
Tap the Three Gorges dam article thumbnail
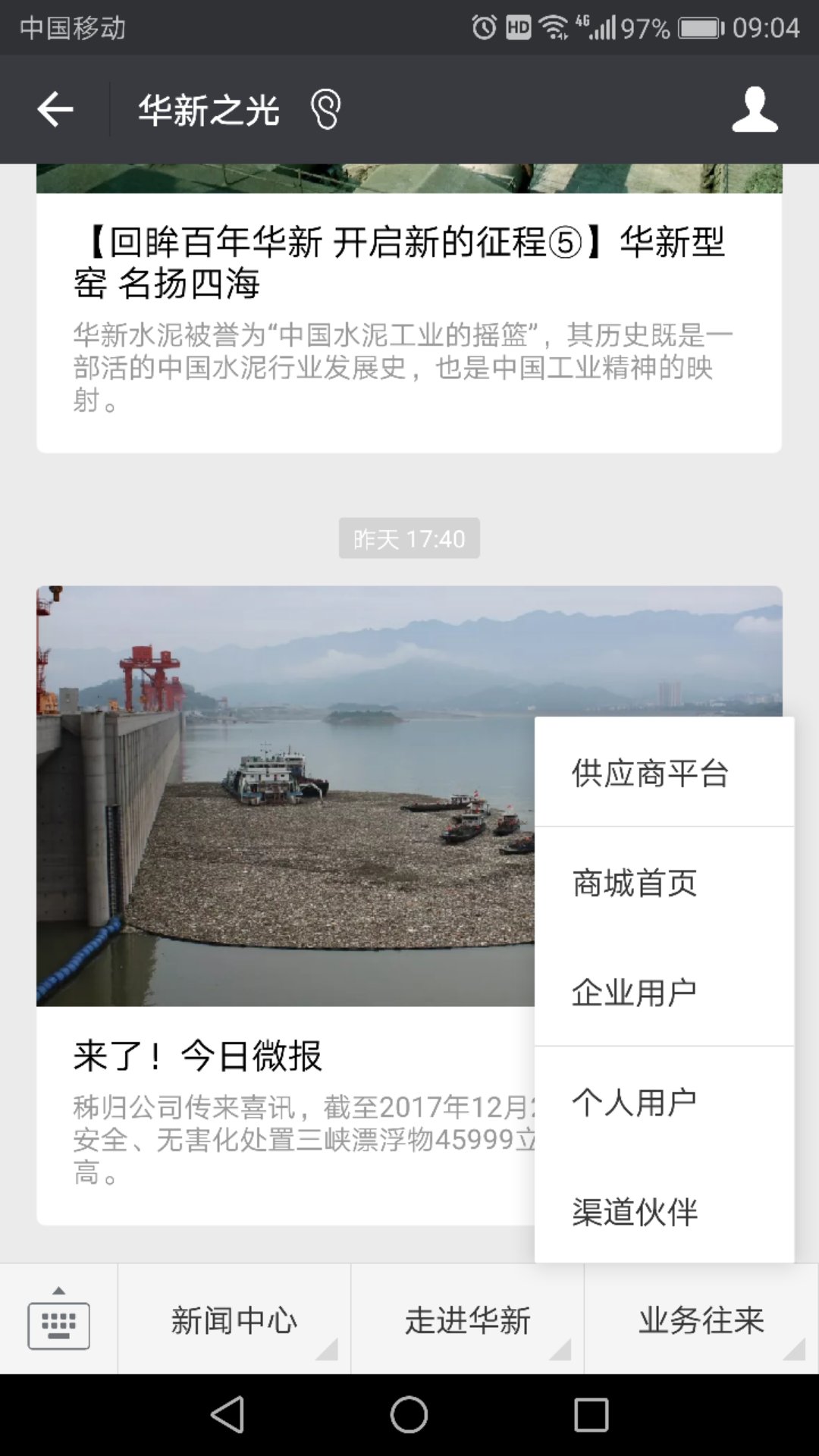point(281,796)
